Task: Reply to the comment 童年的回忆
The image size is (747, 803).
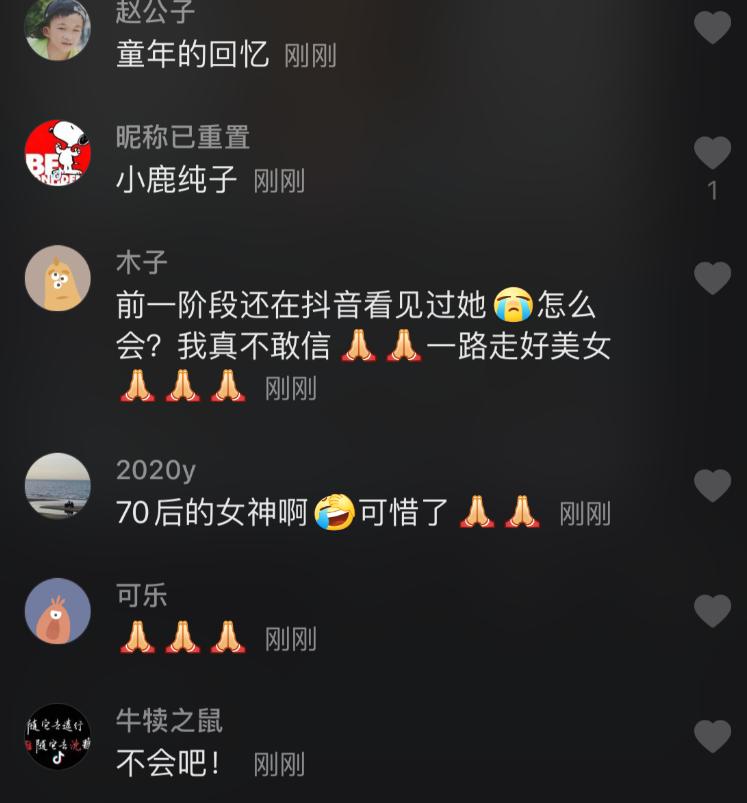Action: 192,54
